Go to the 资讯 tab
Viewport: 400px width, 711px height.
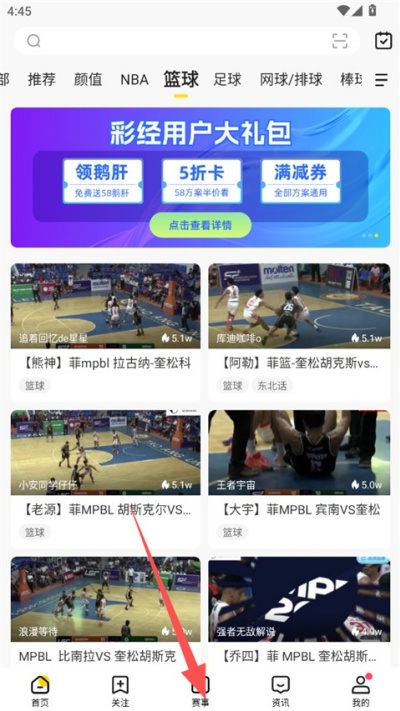click(280, 690)
